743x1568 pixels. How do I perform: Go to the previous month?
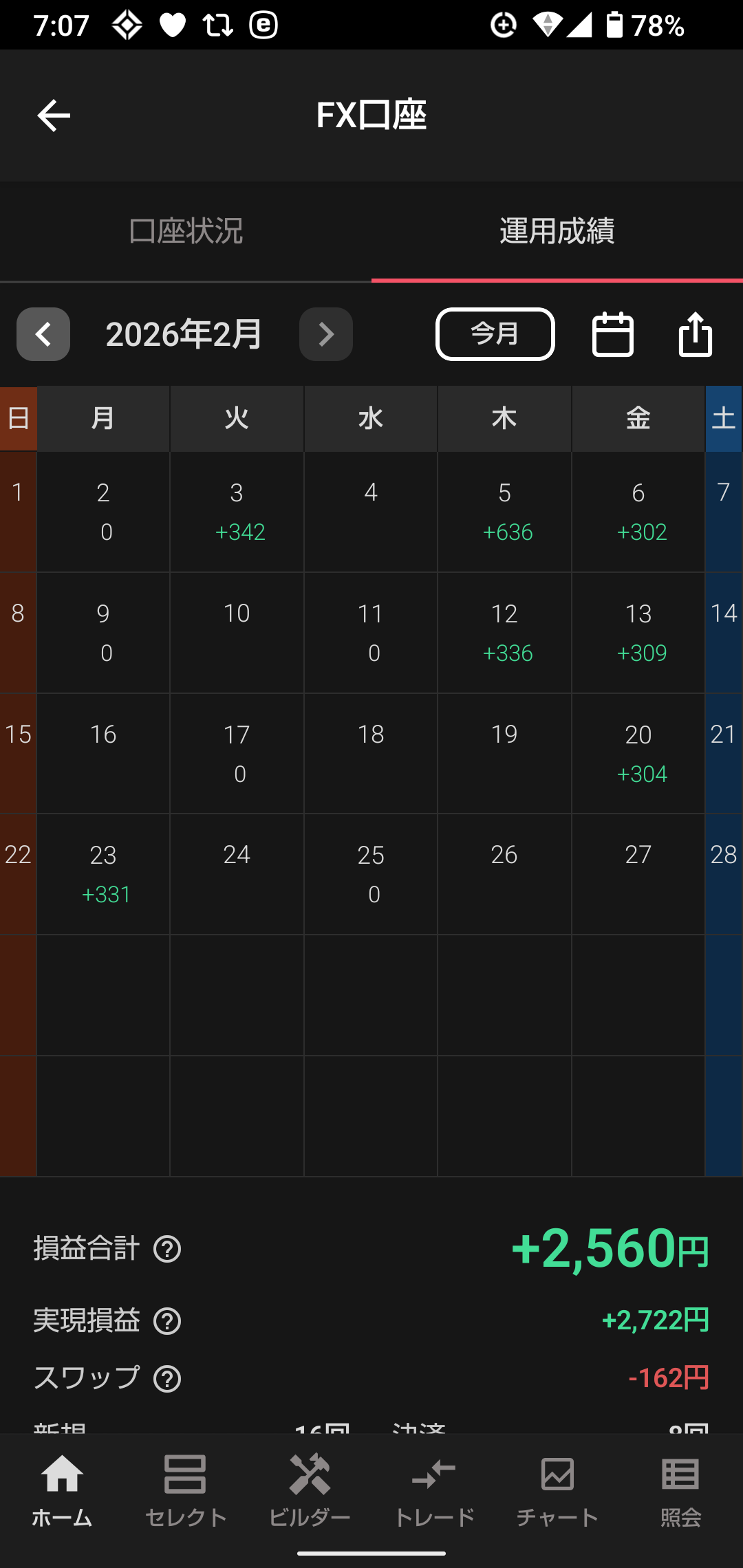tap(43, 334)
